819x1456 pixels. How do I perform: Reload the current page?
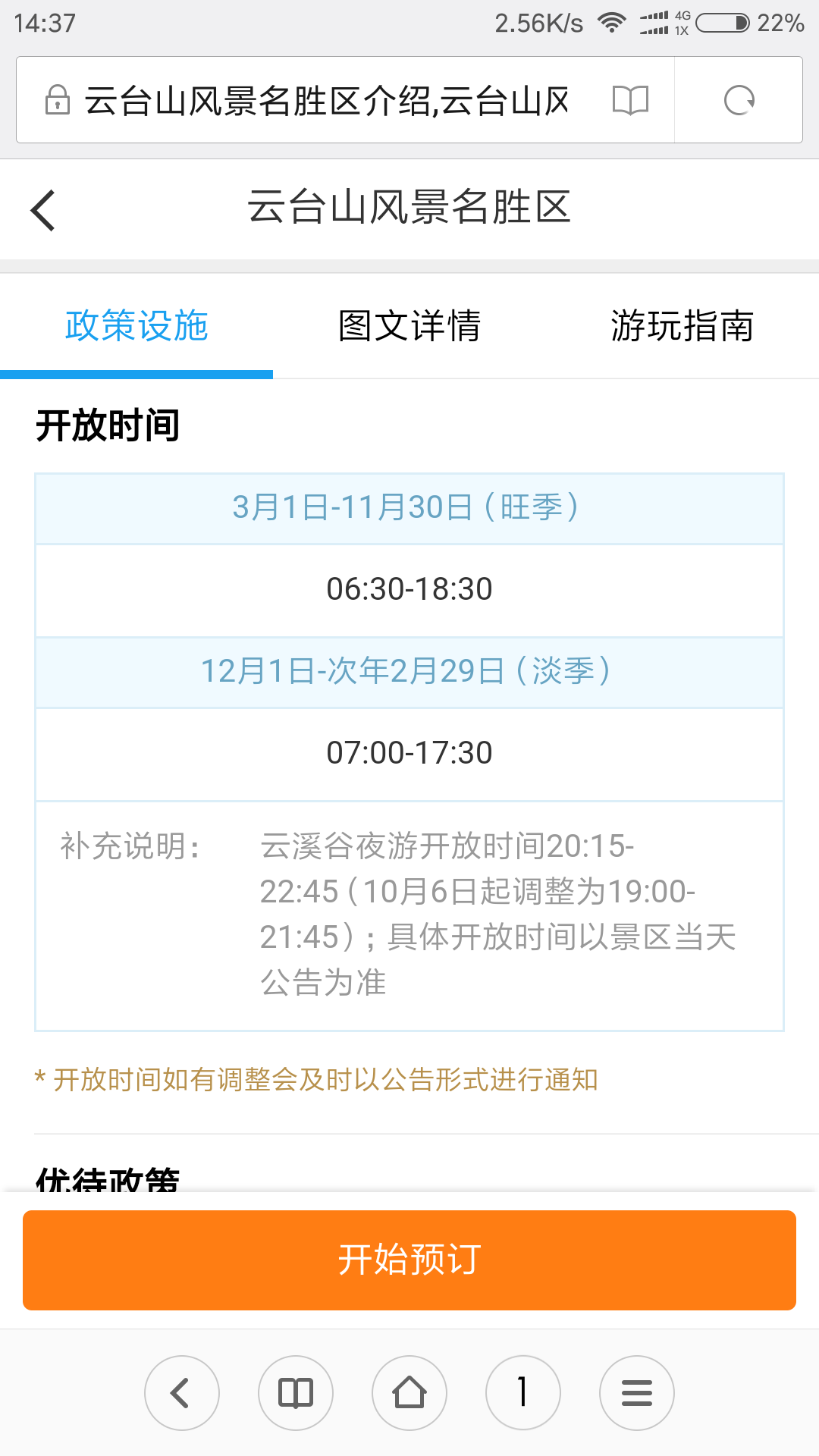(x=739, y=100)
